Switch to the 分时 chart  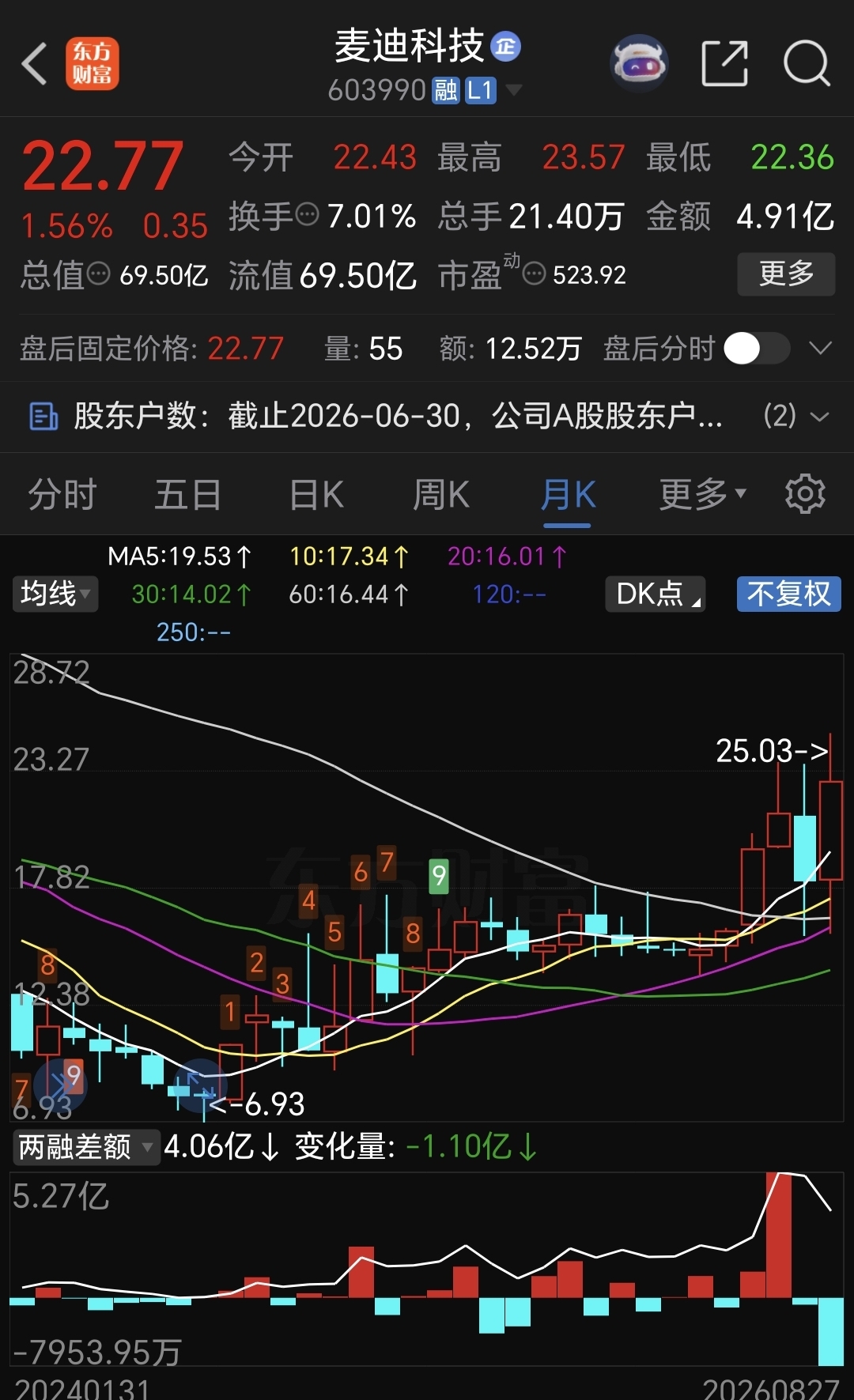(x=62, y=496)
